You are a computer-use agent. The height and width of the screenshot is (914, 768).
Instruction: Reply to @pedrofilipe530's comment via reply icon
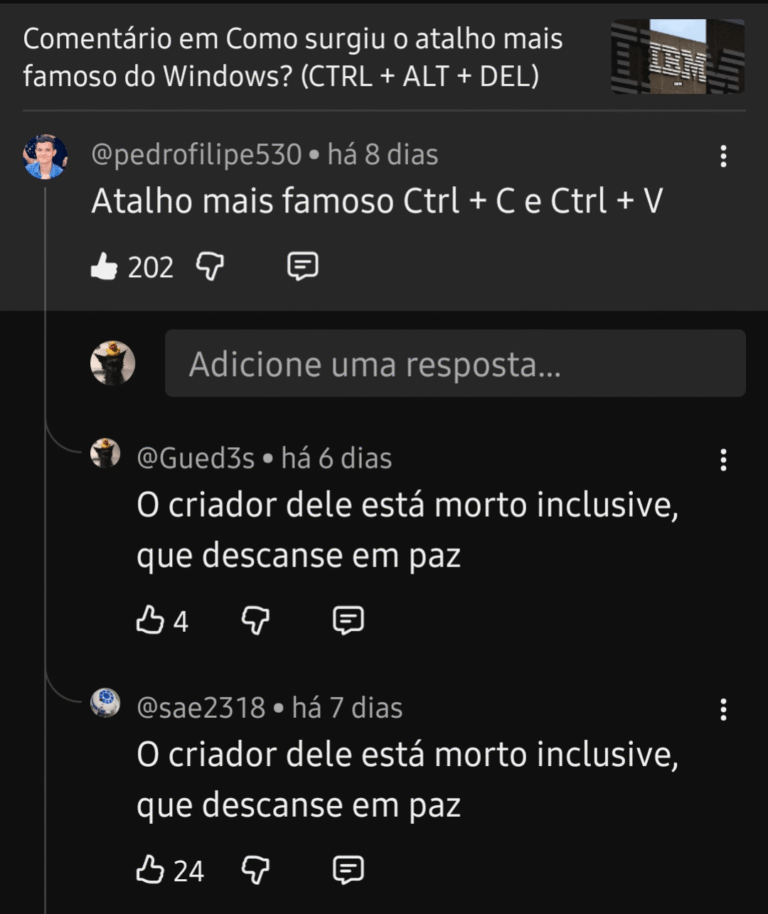tap(303, 267)
